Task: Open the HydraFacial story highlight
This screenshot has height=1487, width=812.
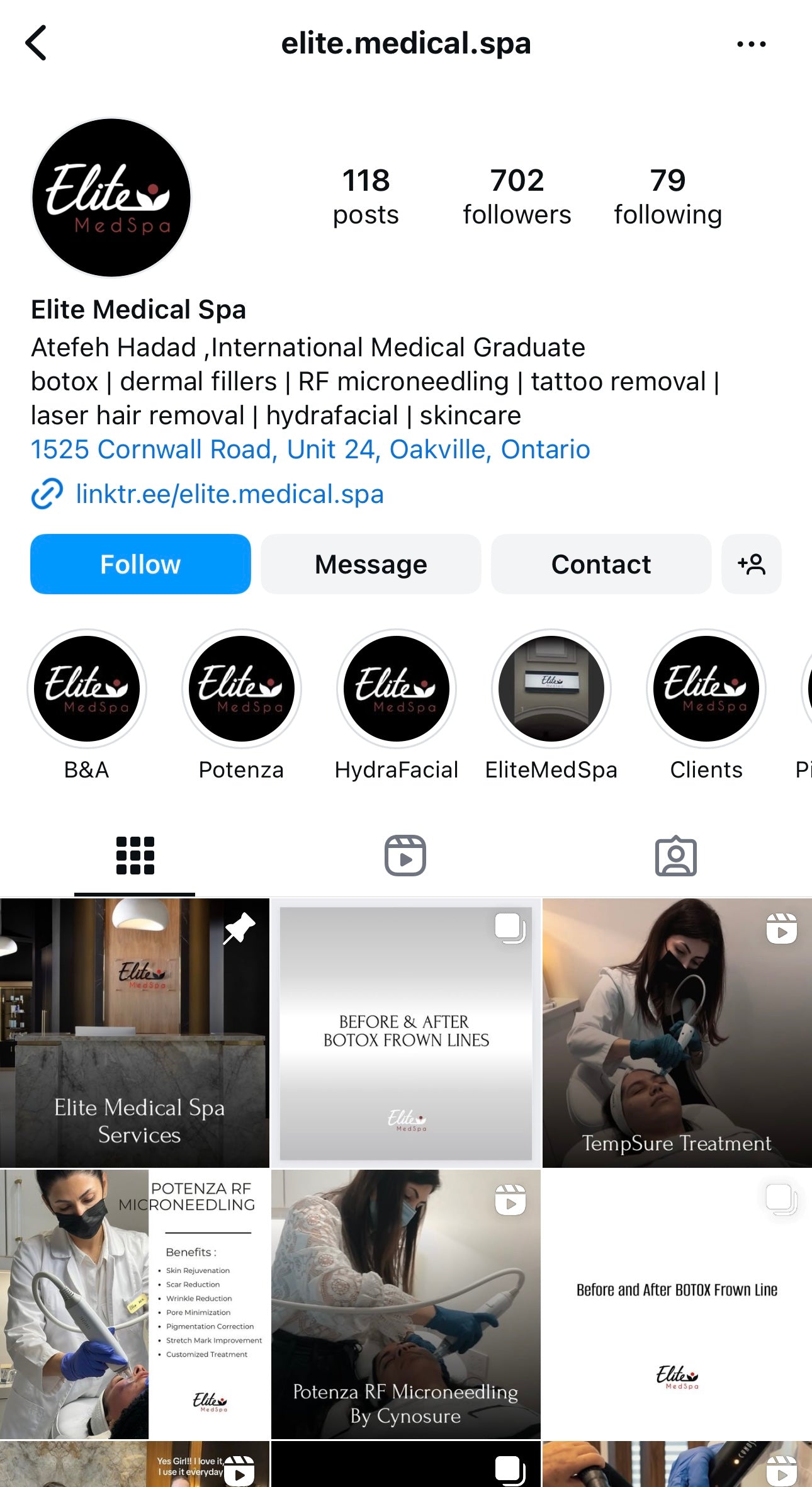Action: [x=396, y=689]
